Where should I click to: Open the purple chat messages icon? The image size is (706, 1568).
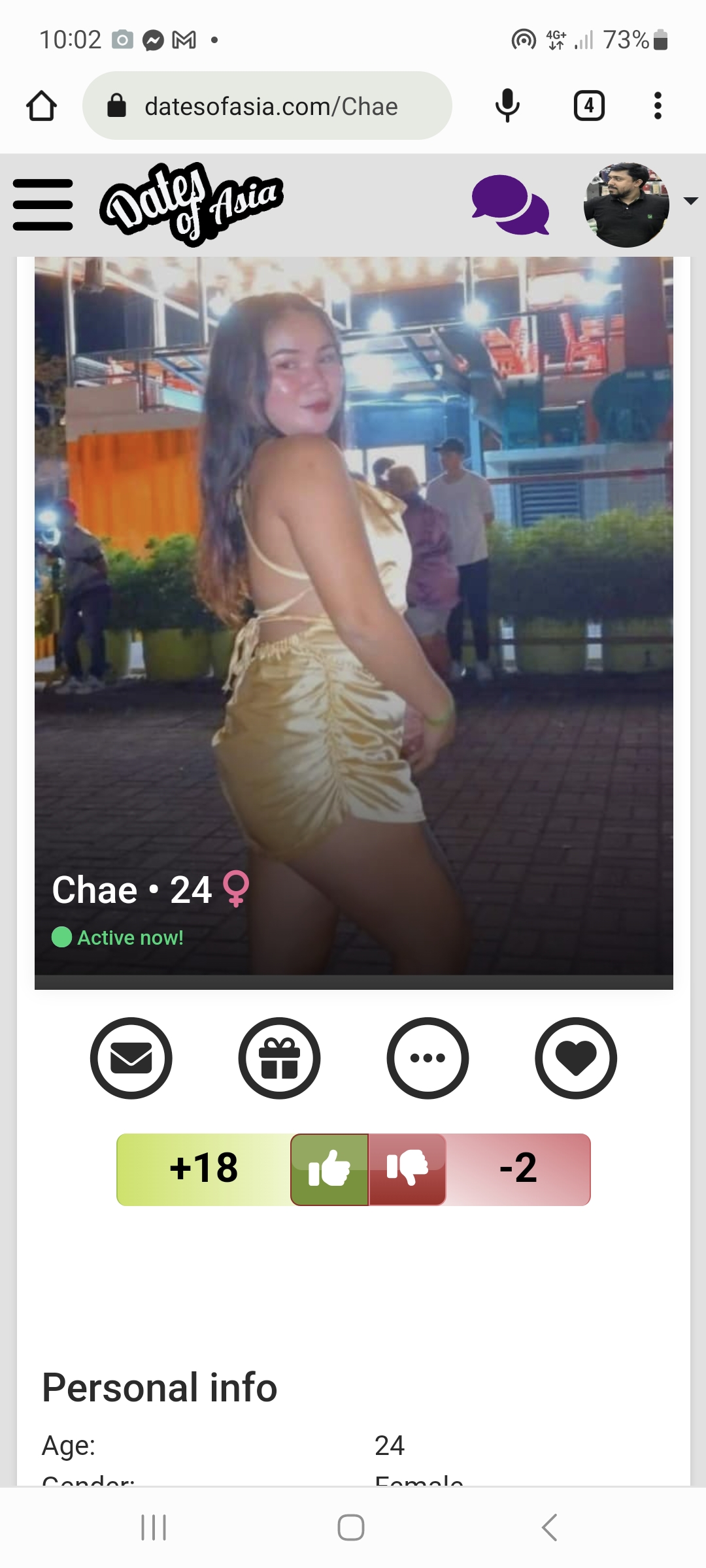(511, 204)
